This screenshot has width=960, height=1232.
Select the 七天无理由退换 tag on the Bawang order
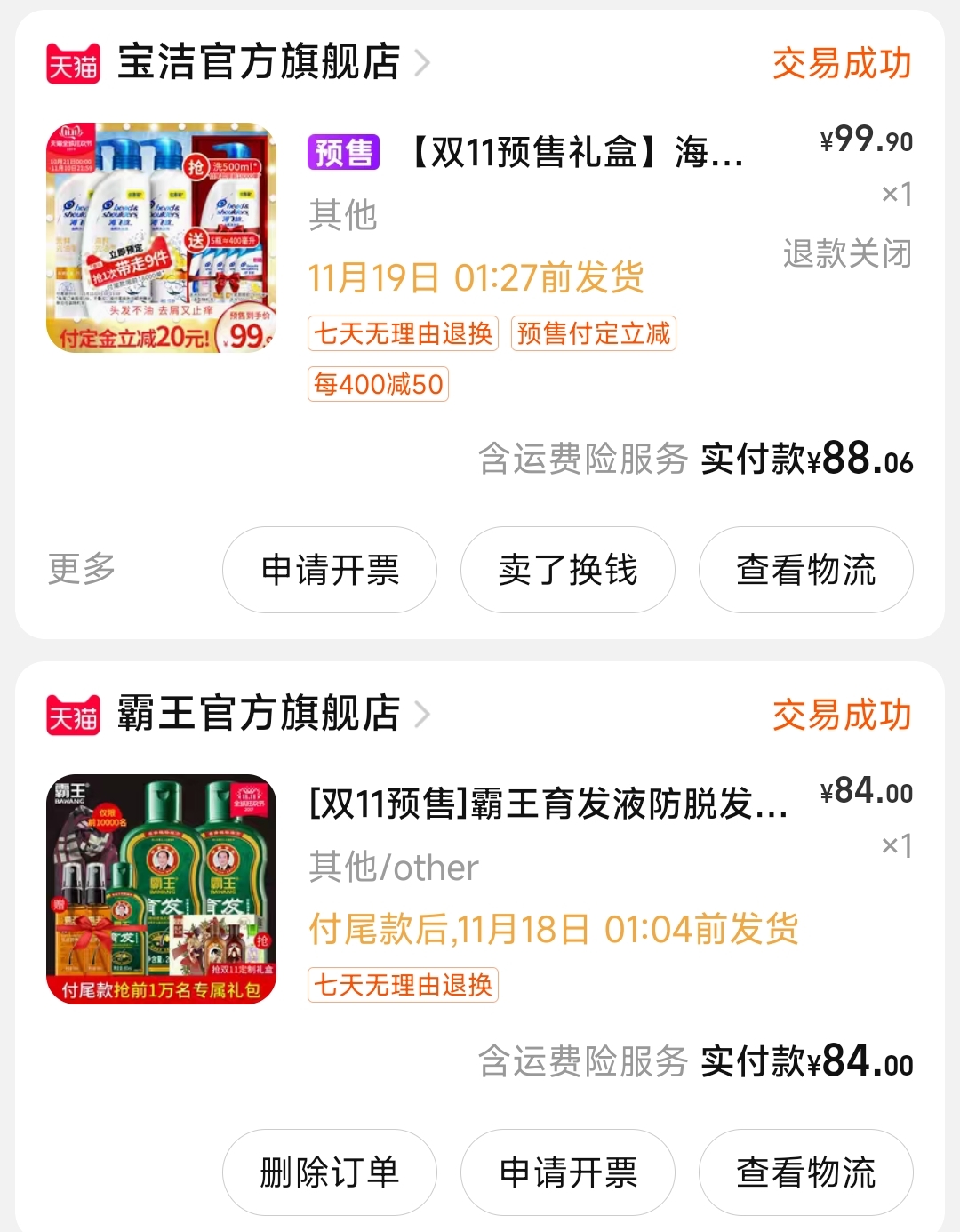point(402,986)
